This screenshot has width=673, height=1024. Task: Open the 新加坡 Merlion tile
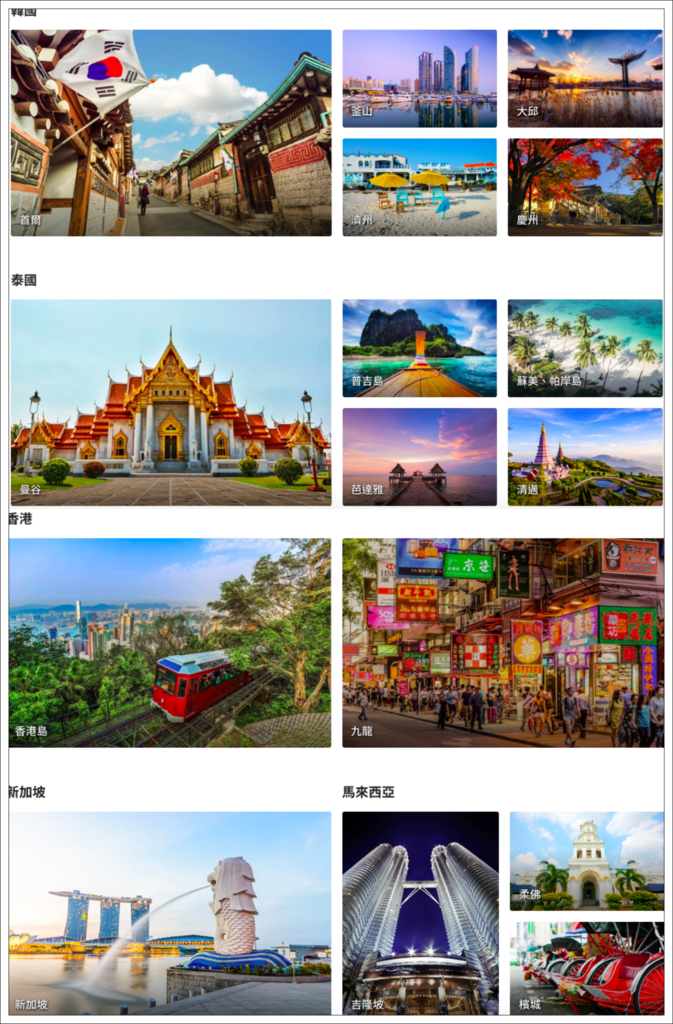[x=170, y=913]
